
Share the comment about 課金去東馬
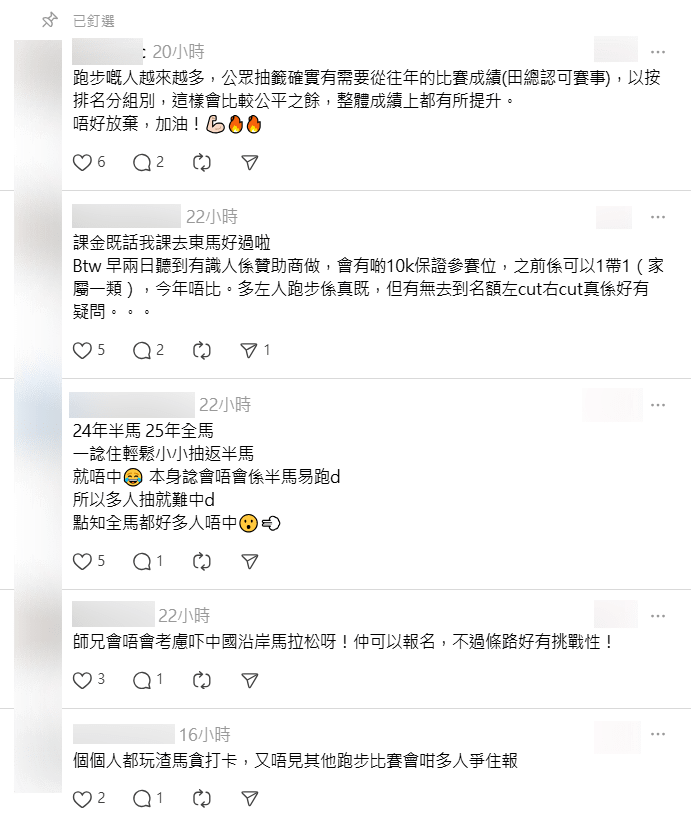pyautogui.click(x=250, y=350)
